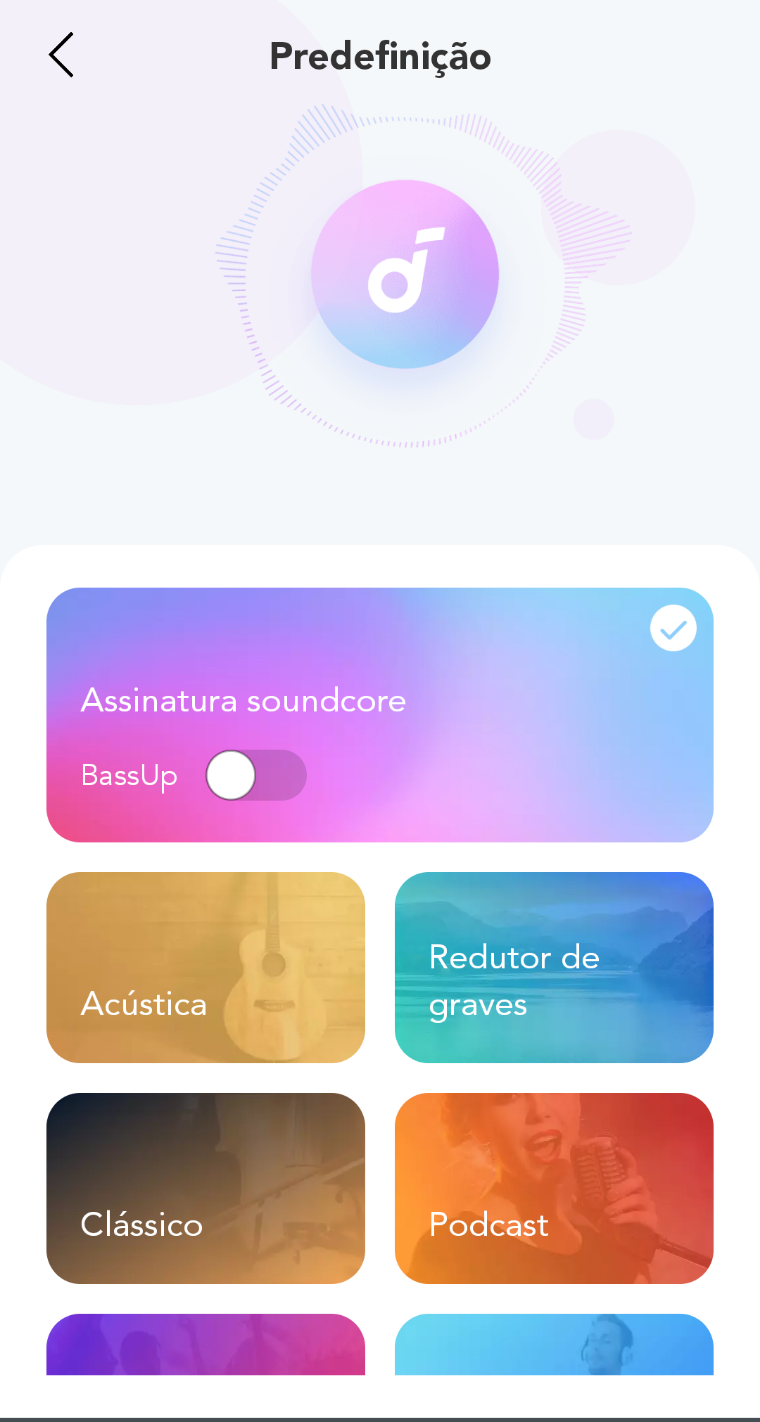Select the Redutor de graves preset

coord(554,967)
